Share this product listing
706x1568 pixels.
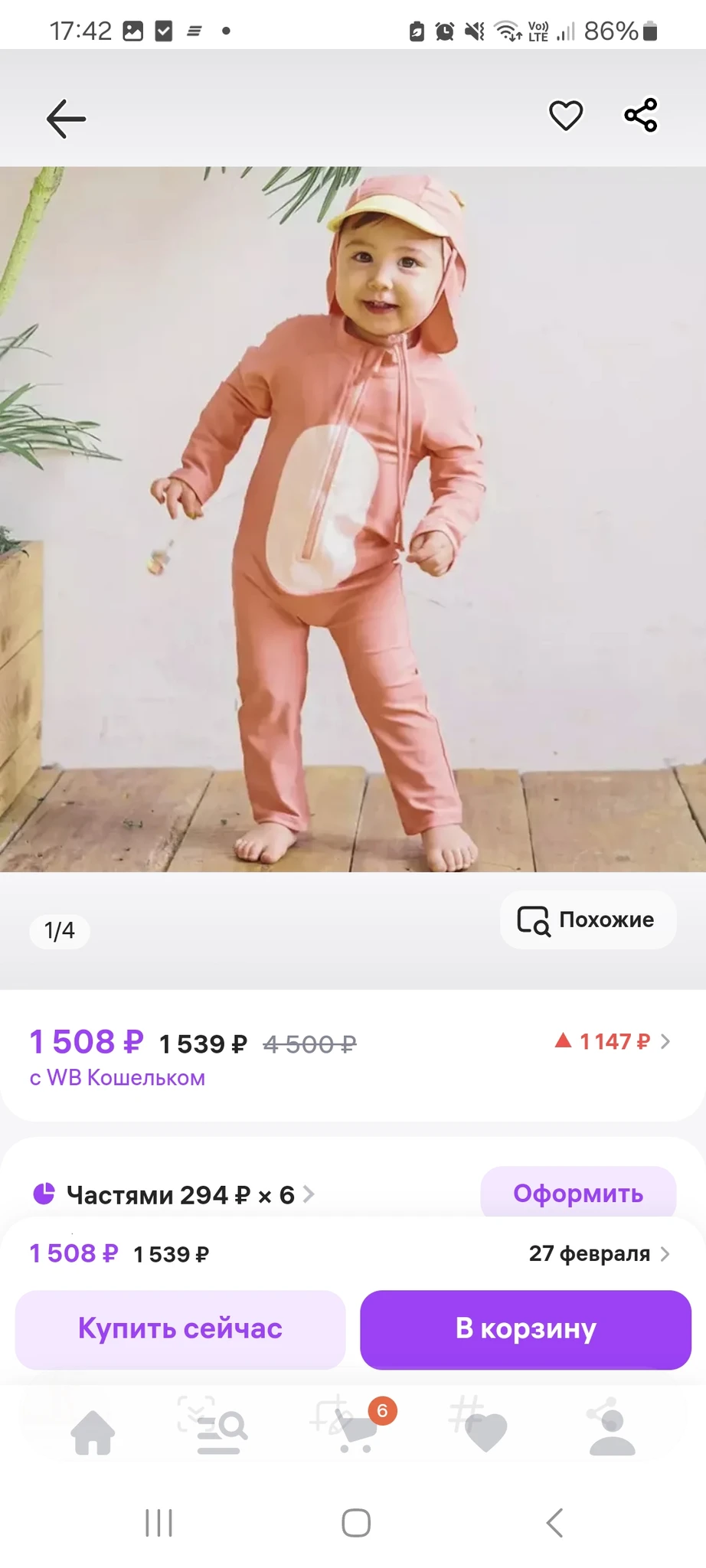click(x=641, y=116)
